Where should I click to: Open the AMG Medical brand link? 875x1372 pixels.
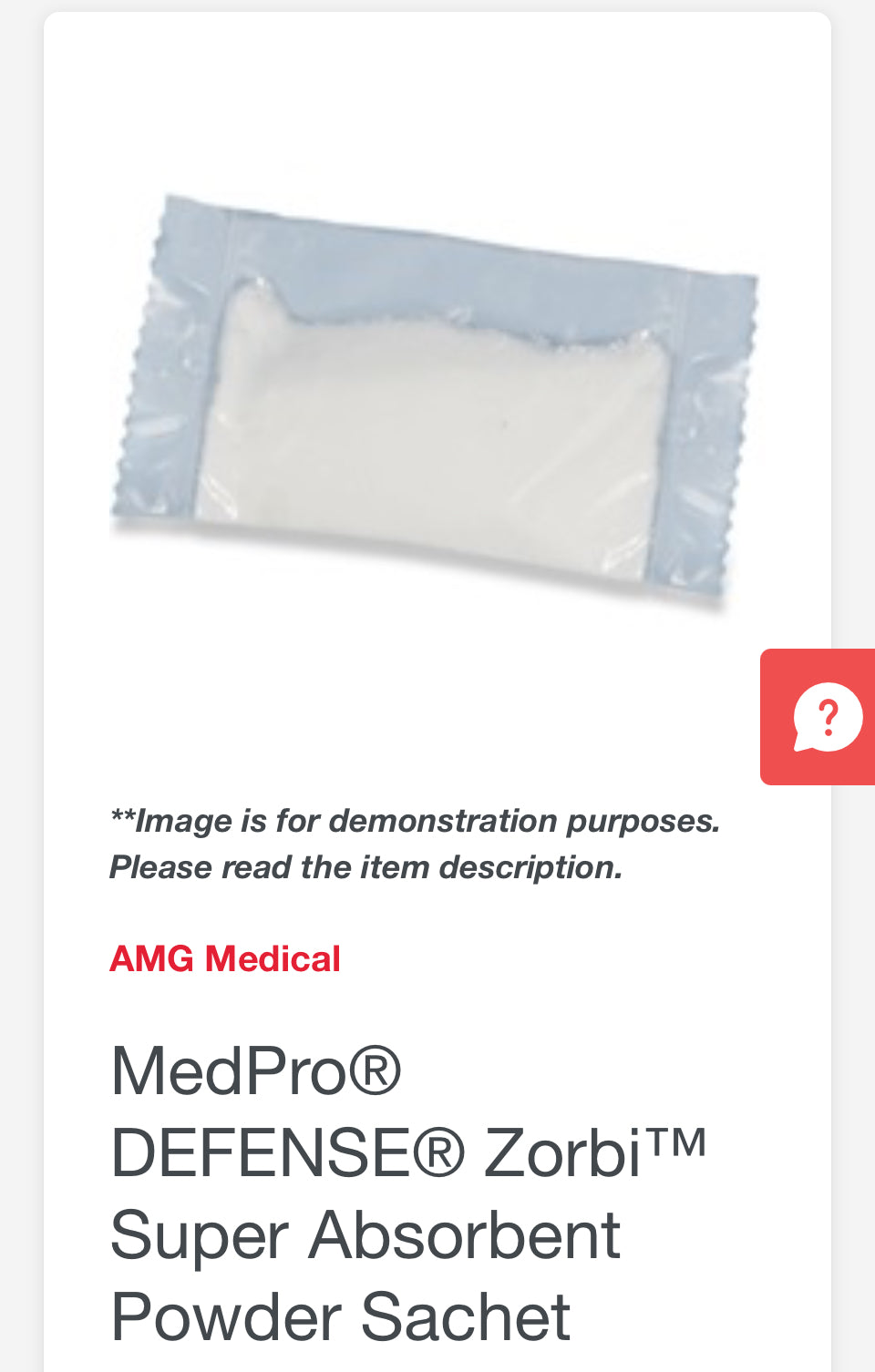pyautogui.click(x=225, y=959)
